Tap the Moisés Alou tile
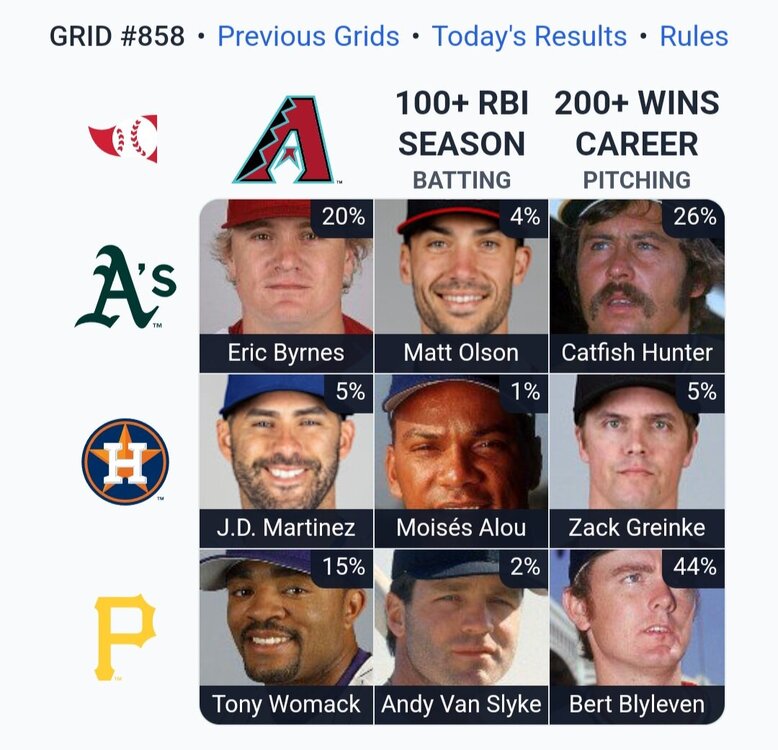Image resolution: width=778 pixels, height=750 pixels. point(461,460)
